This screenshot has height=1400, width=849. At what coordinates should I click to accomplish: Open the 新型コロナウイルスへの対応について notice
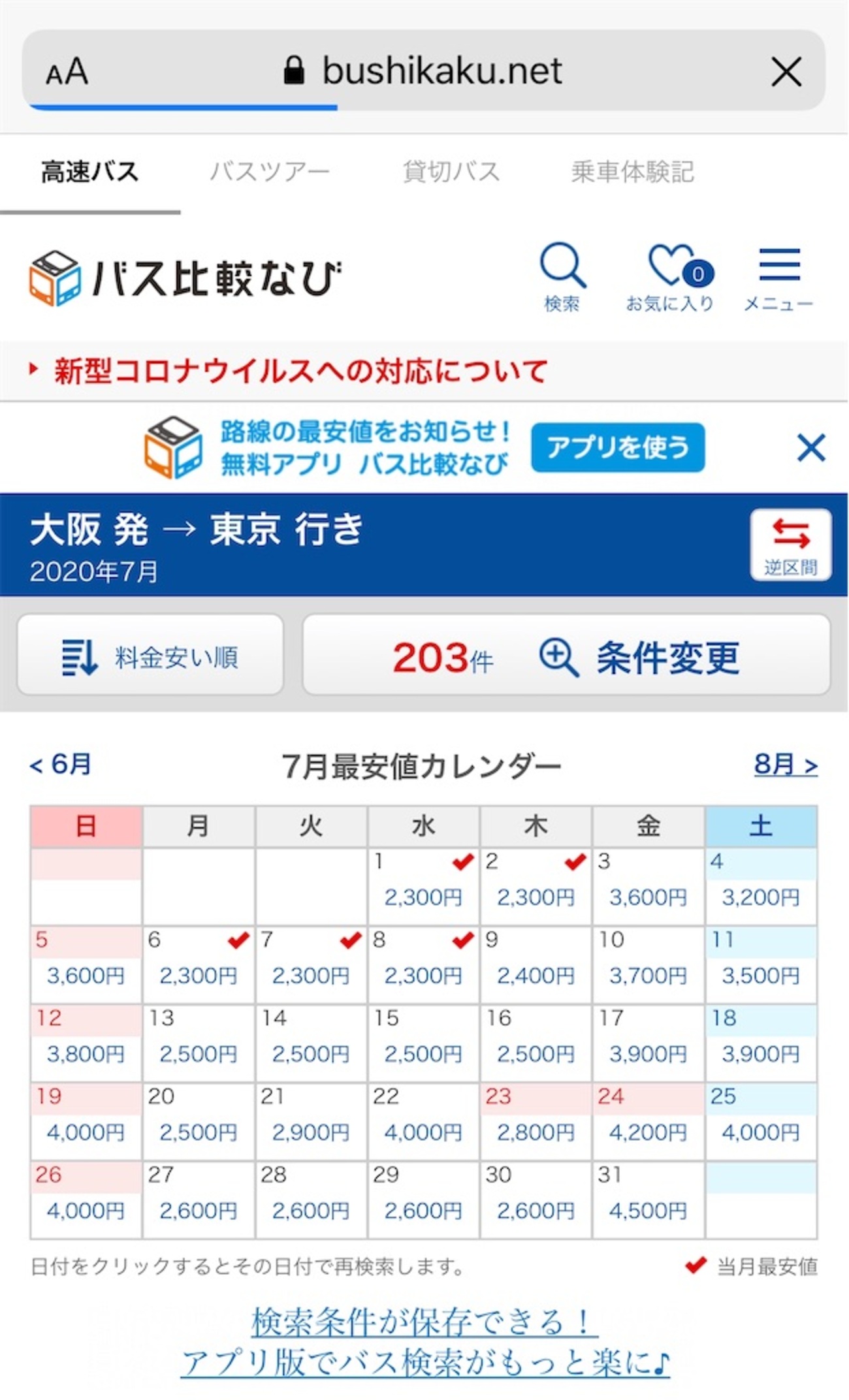click(x=300, y=370)
